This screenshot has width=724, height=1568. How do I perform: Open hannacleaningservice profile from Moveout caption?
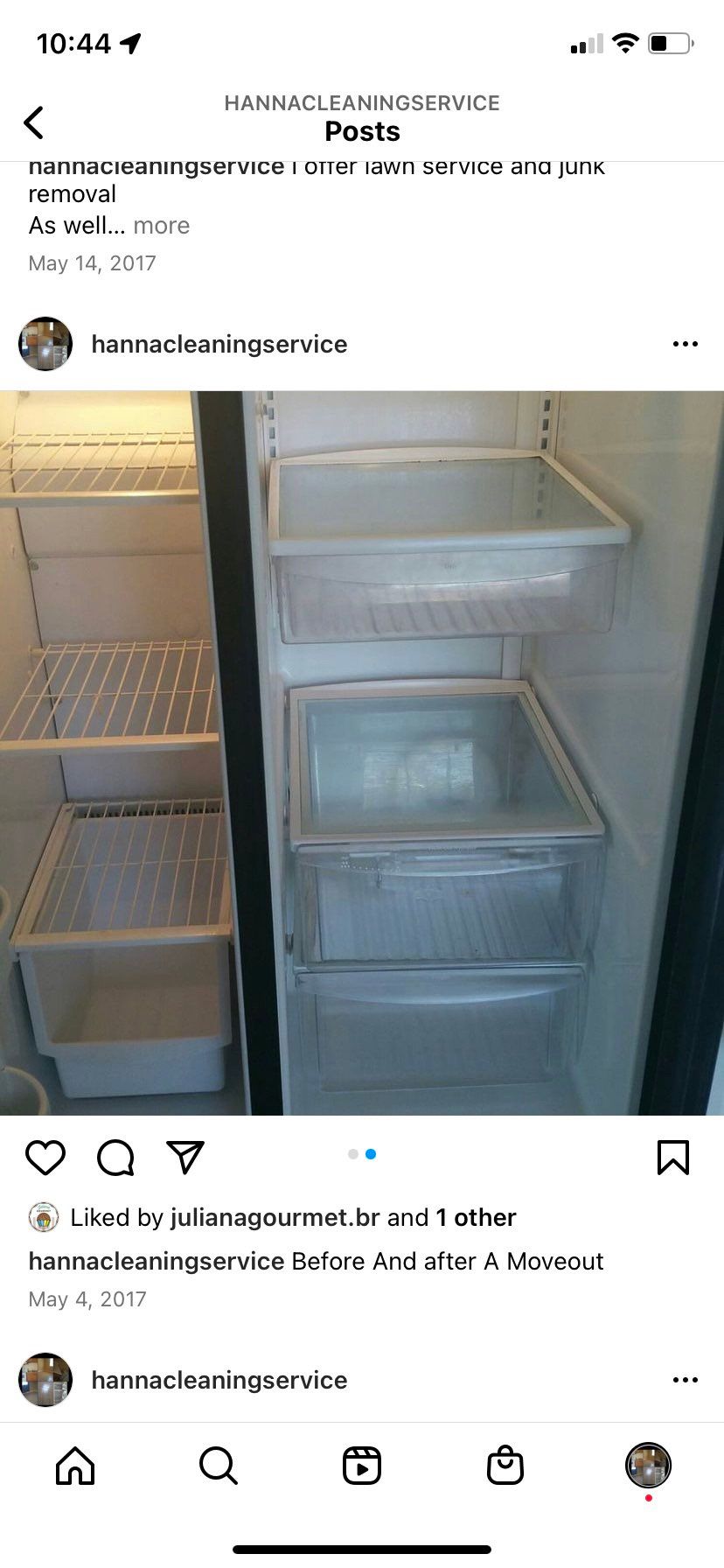[x=156, y=1261]
